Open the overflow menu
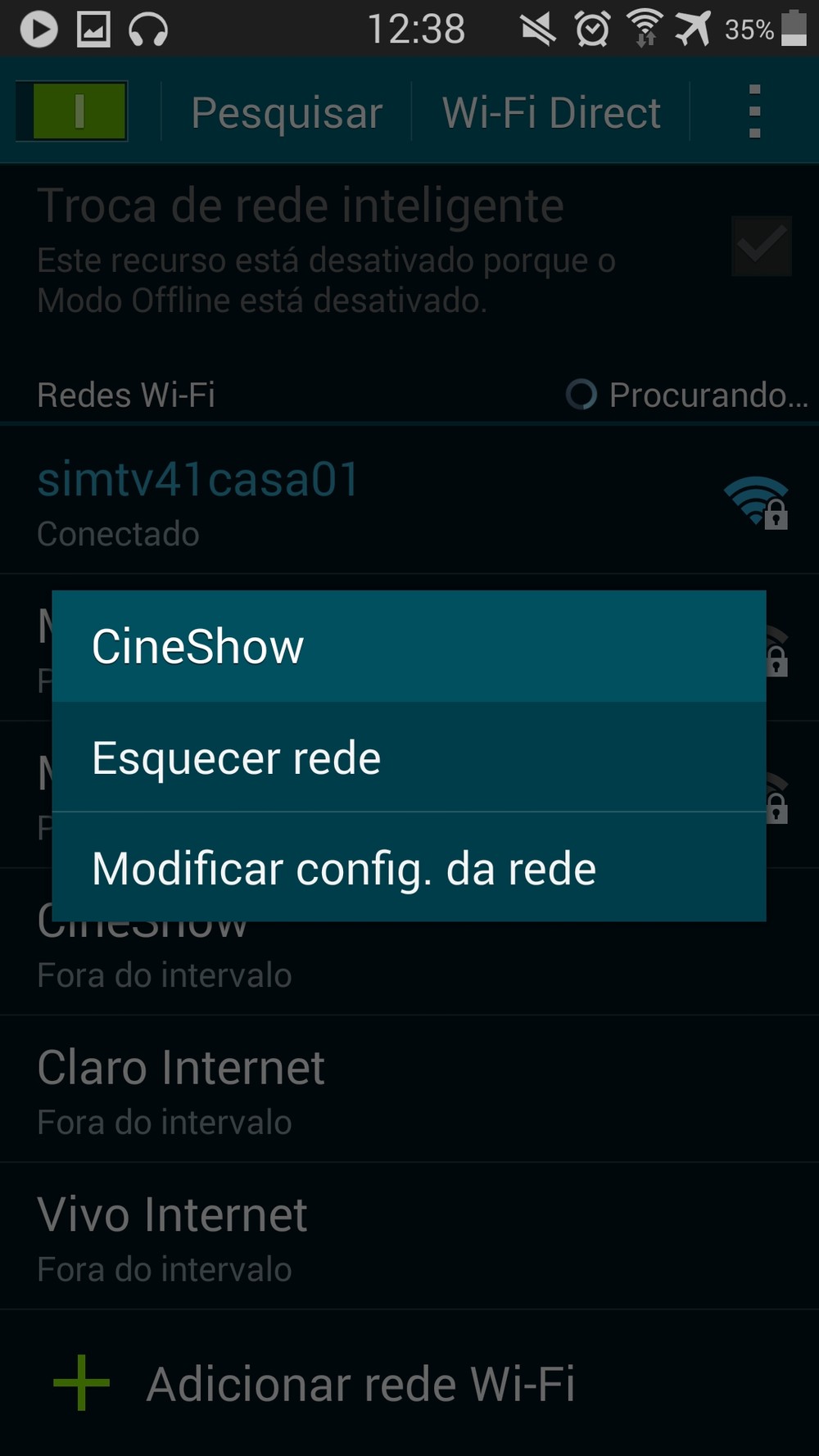Image resolution: width=819 pixels, height=1456 pixels. point(754,112)
